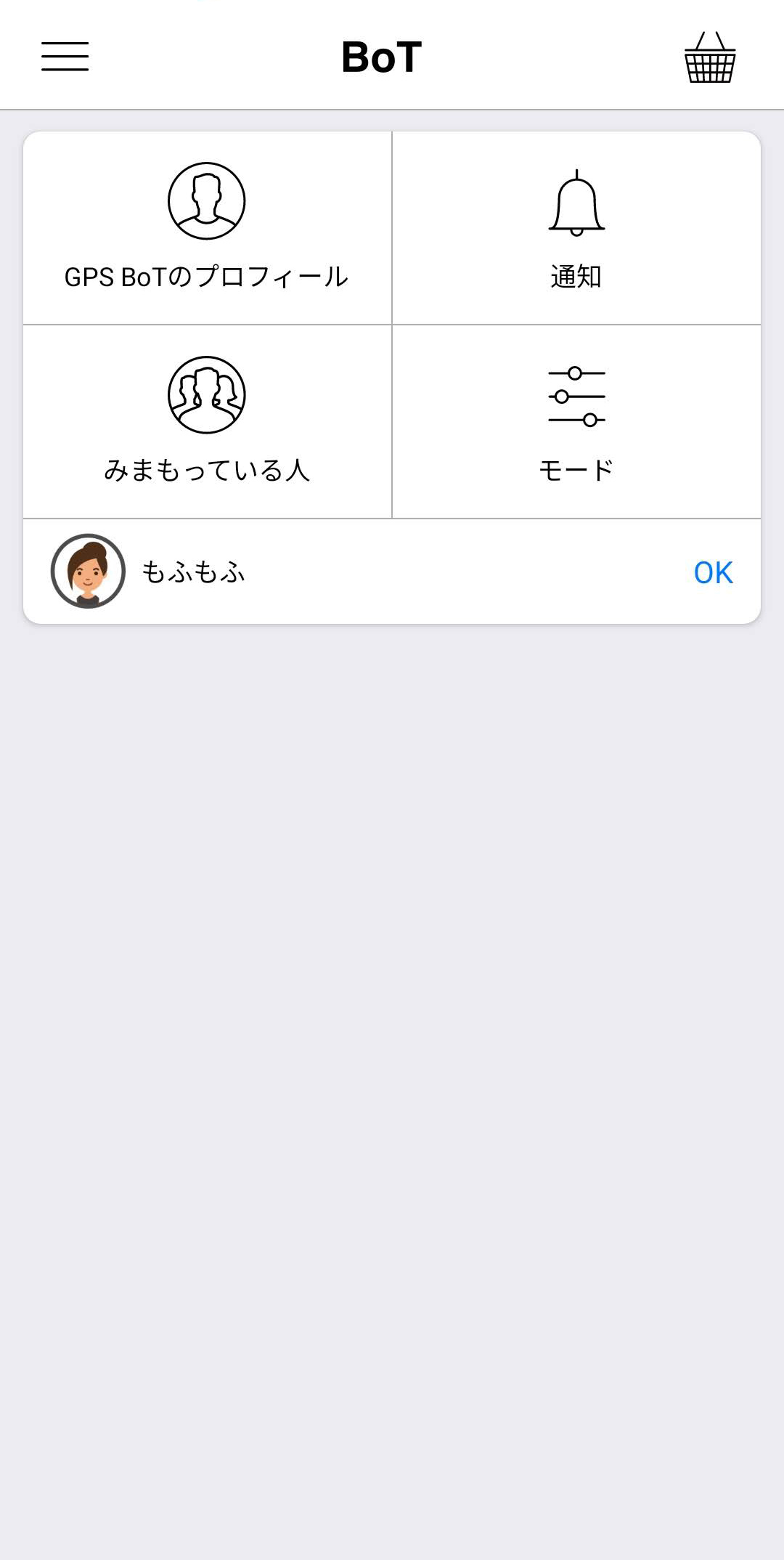Screen dimensions: 784x1560
Task: Open the モード mode settings
Action: pos(577,421)
